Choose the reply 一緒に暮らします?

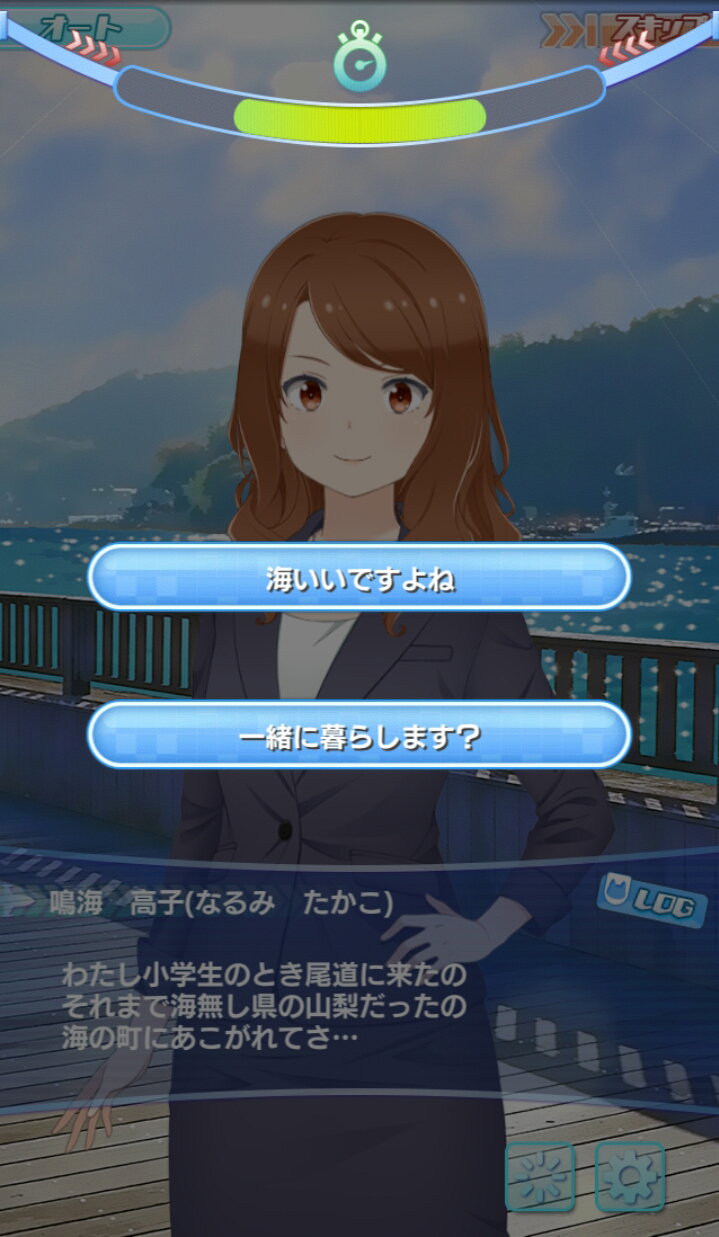[x=359, y=737]
